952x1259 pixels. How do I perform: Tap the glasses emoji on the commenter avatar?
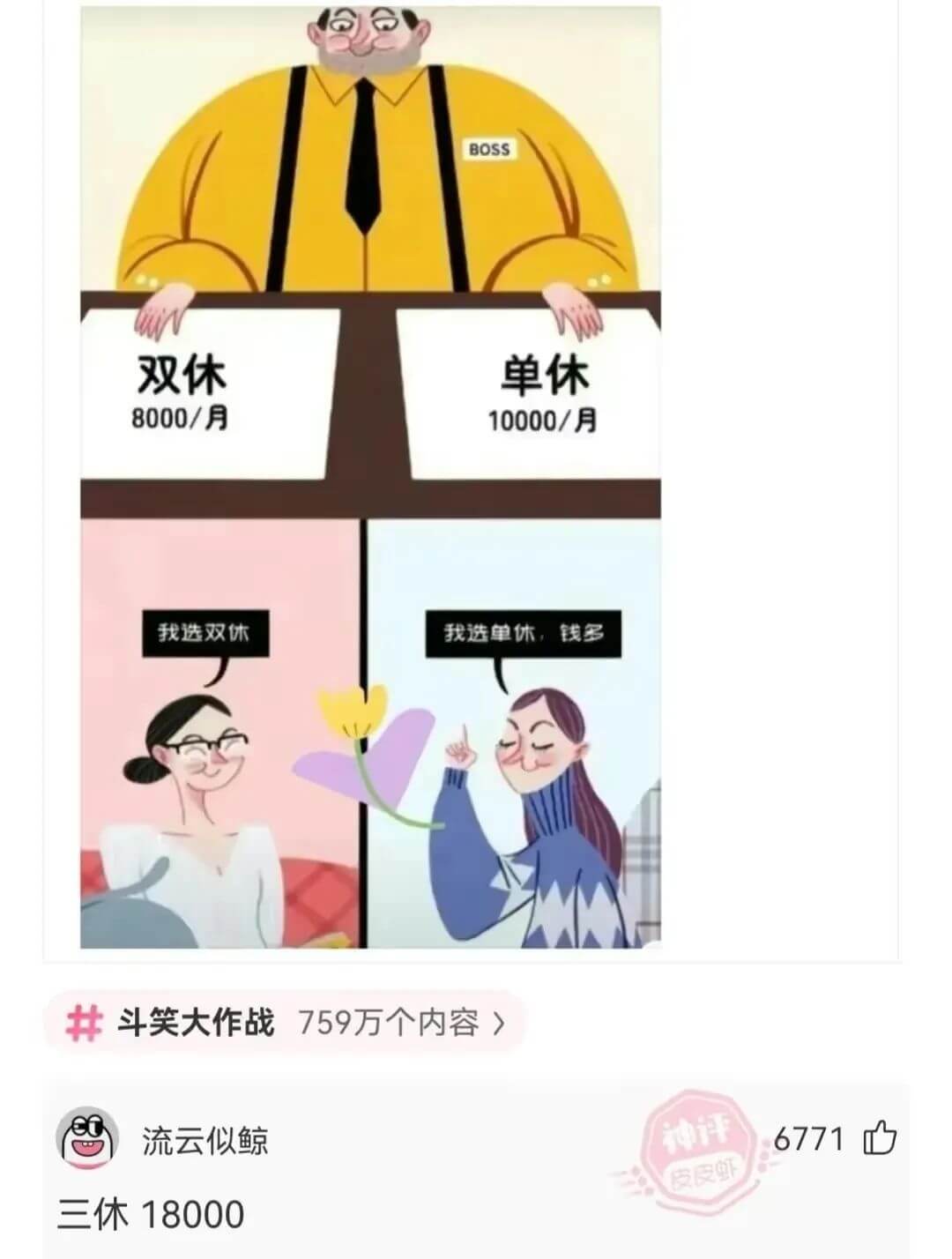pos(85,1129)
